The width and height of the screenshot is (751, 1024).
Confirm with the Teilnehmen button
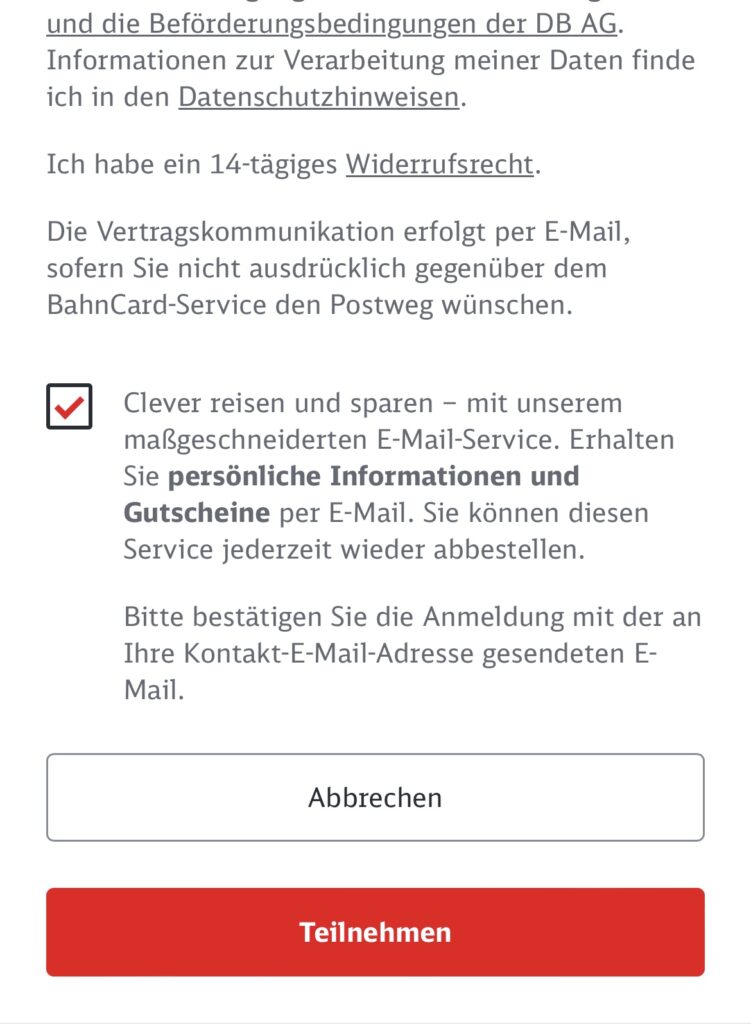[x=376, y=932]
